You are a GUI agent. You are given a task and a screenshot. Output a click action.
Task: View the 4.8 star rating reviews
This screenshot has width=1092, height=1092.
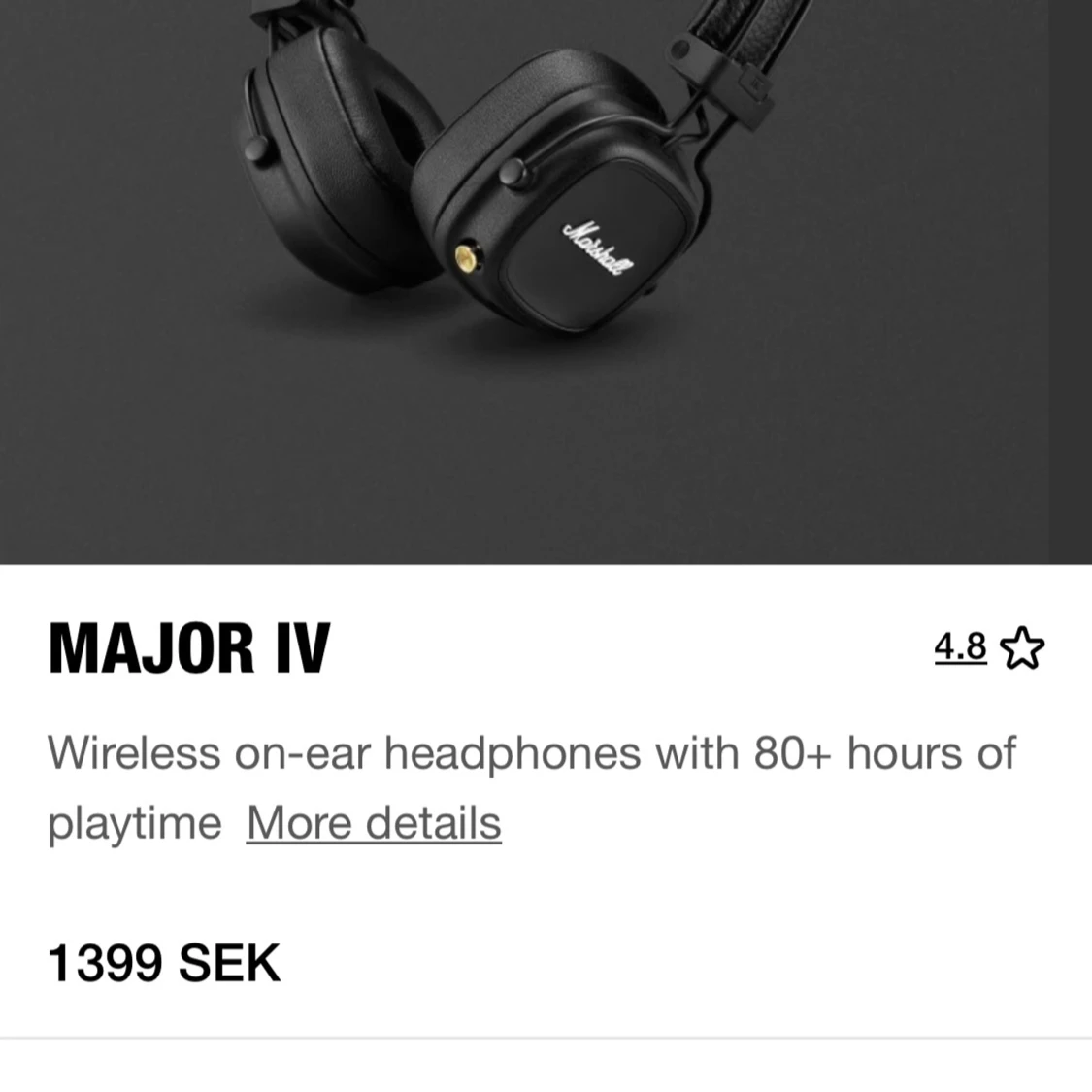(987, 646)
